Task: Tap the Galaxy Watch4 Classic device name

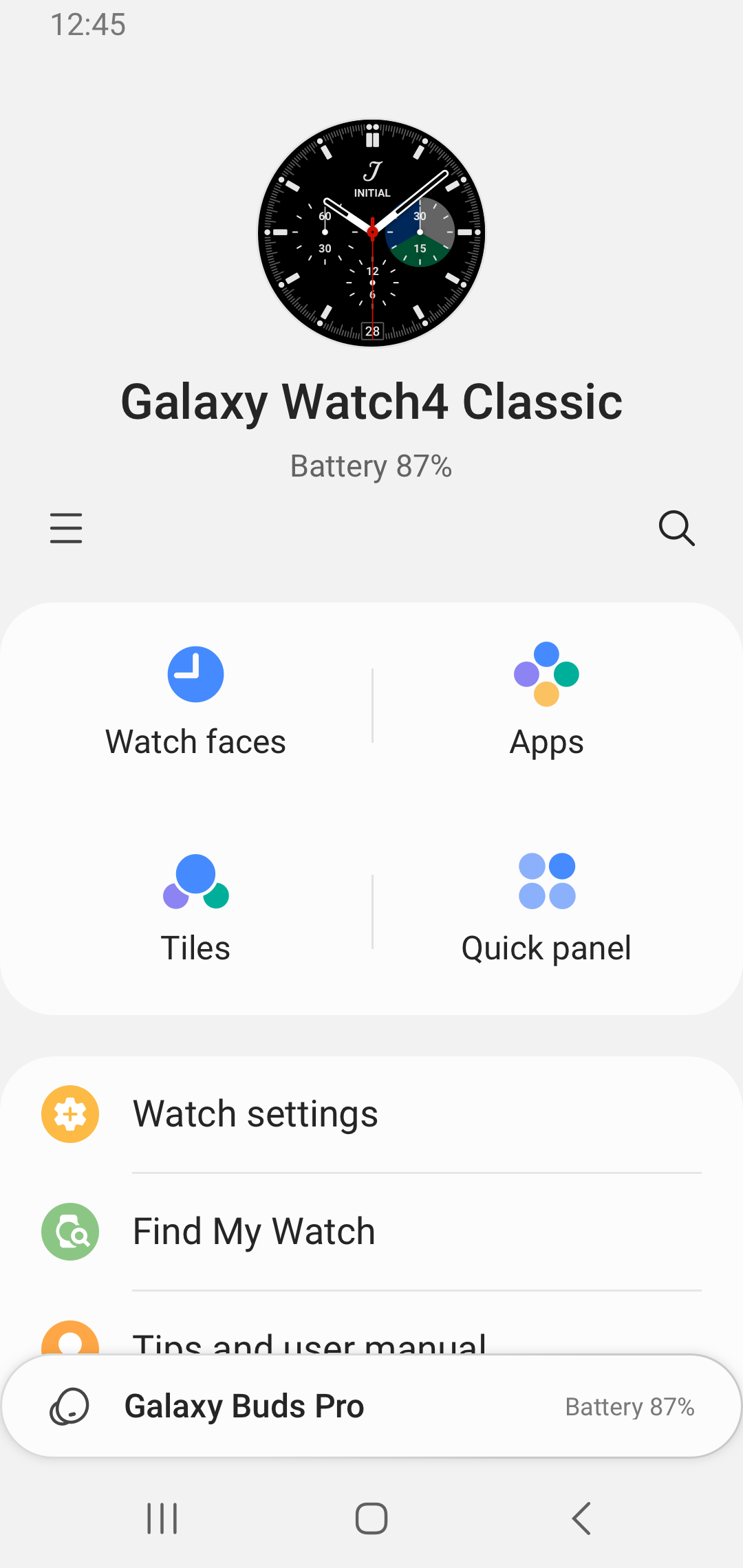Action: tap(371, 402)
